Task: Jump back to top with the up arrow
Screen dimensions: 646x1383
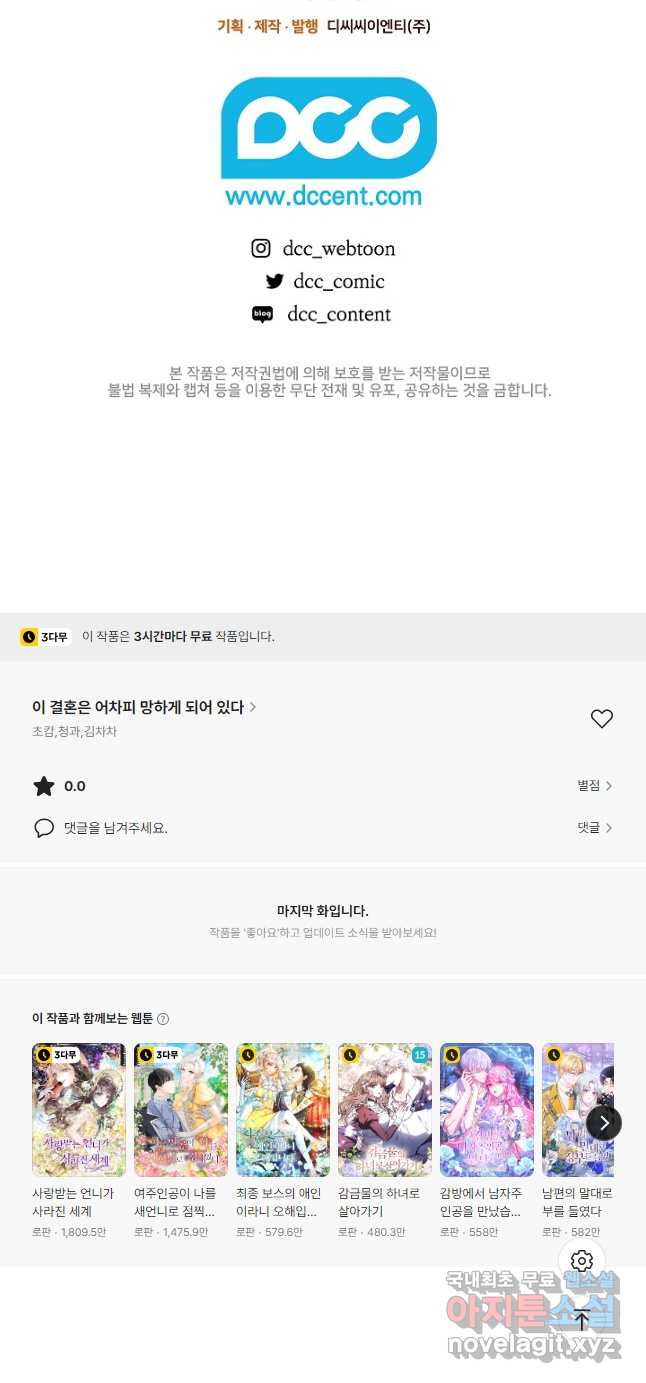Action: click(582, 1320)
